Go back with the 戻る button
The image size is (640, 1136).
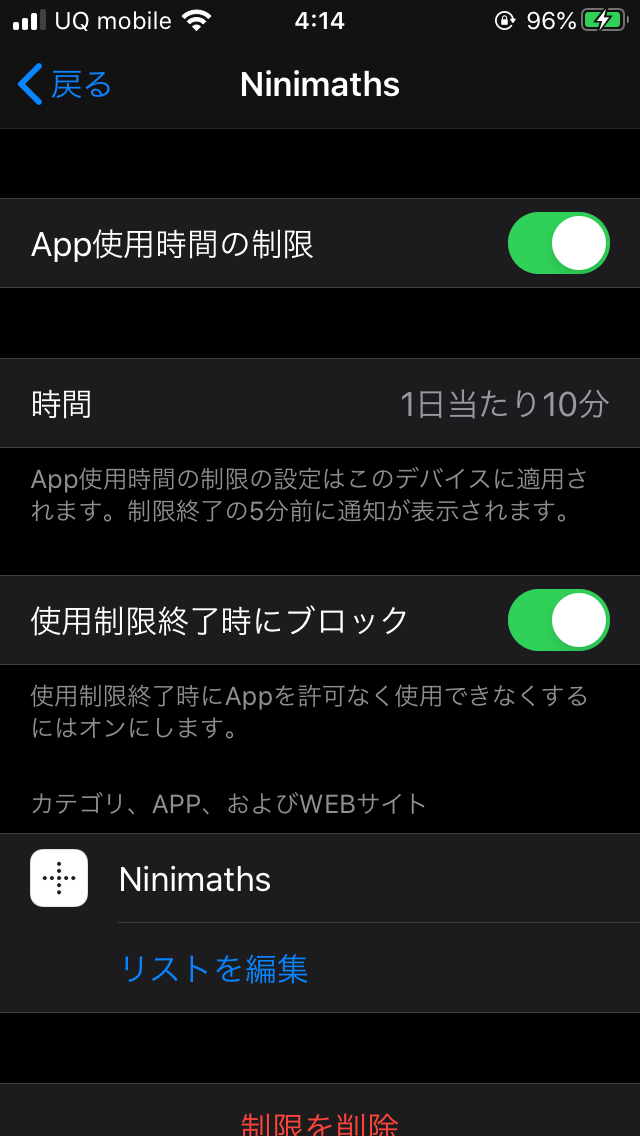(x=64, y=85)
